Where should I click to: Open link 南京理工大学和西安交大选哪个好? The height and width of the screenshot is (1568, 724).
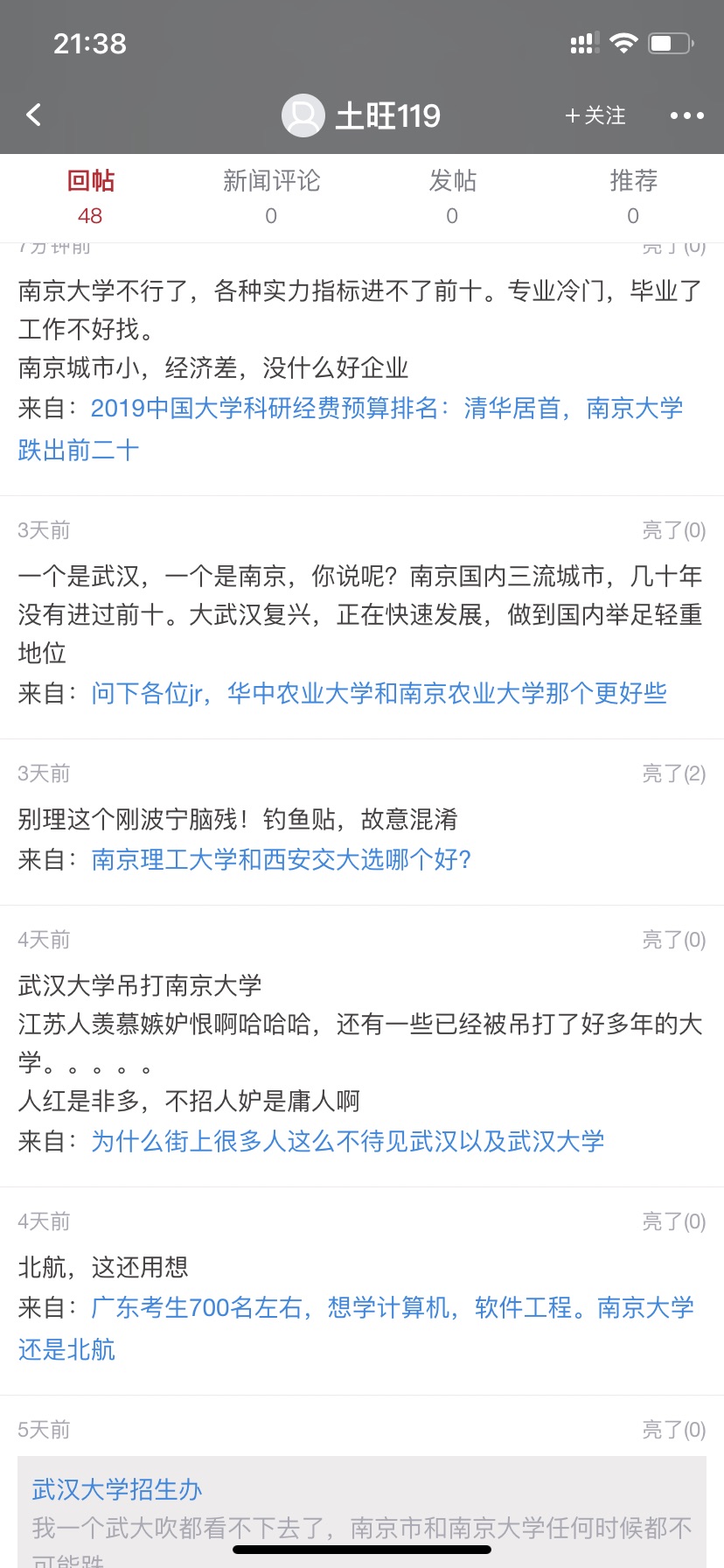coord(281,859)
